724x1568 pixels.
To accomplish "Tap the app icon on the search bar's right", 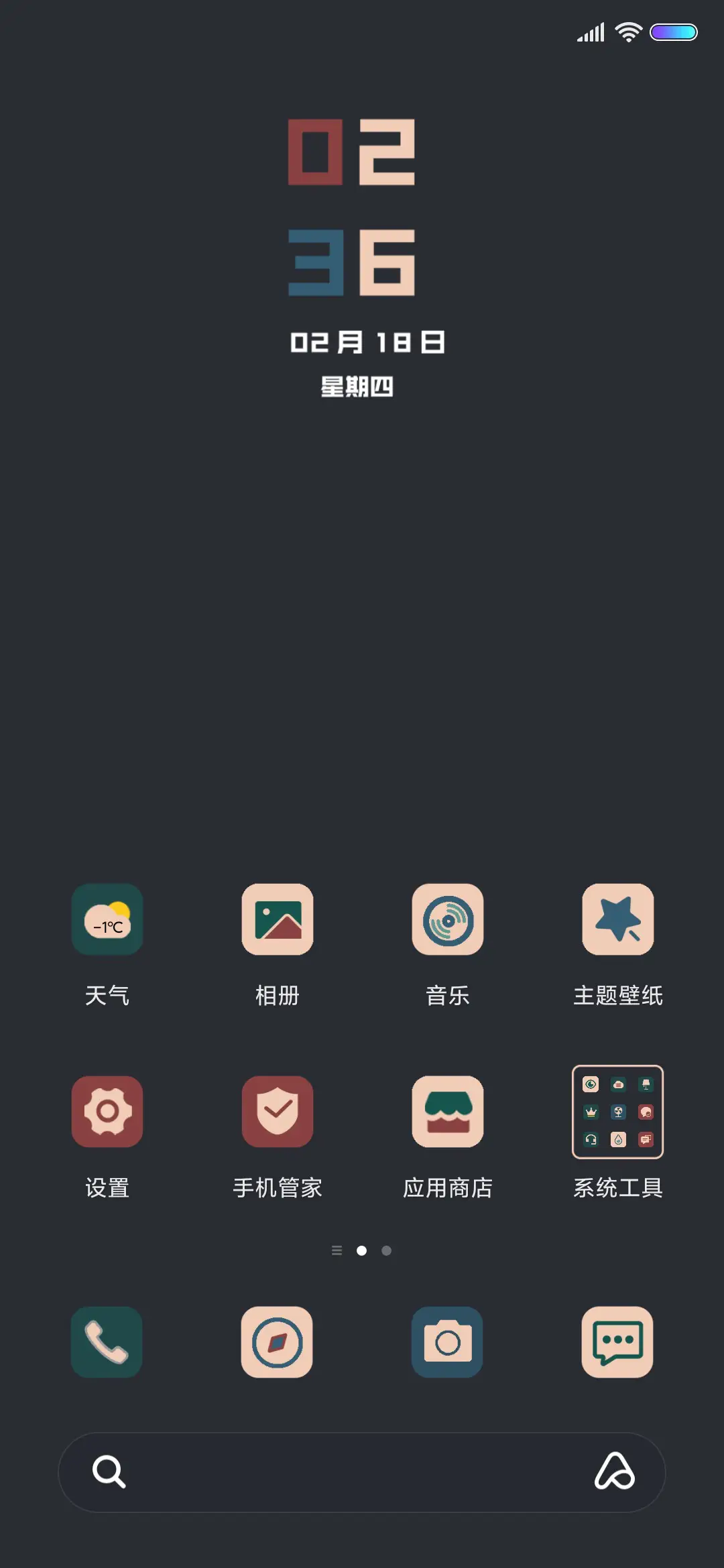I will (616, 1472).
